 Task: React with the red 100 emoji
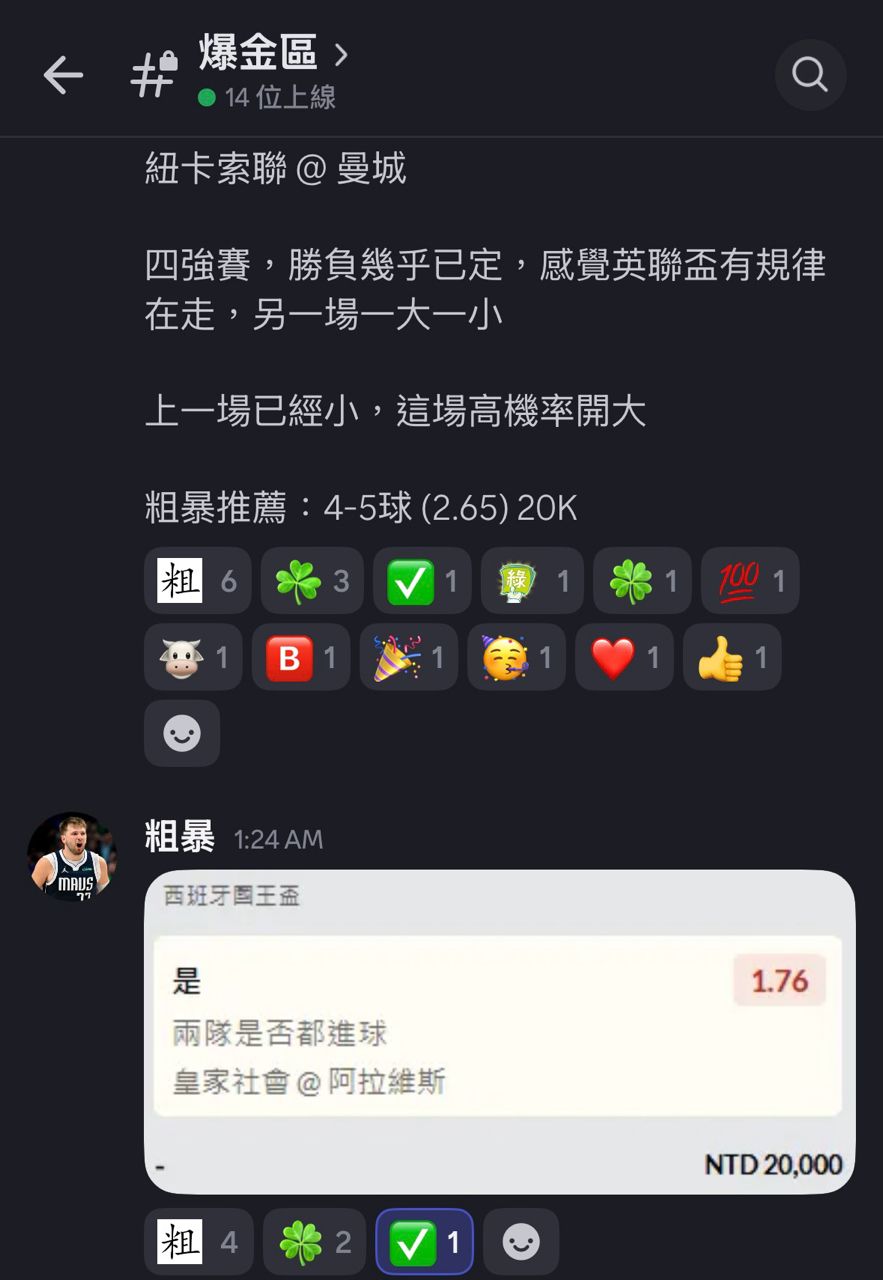750,581
